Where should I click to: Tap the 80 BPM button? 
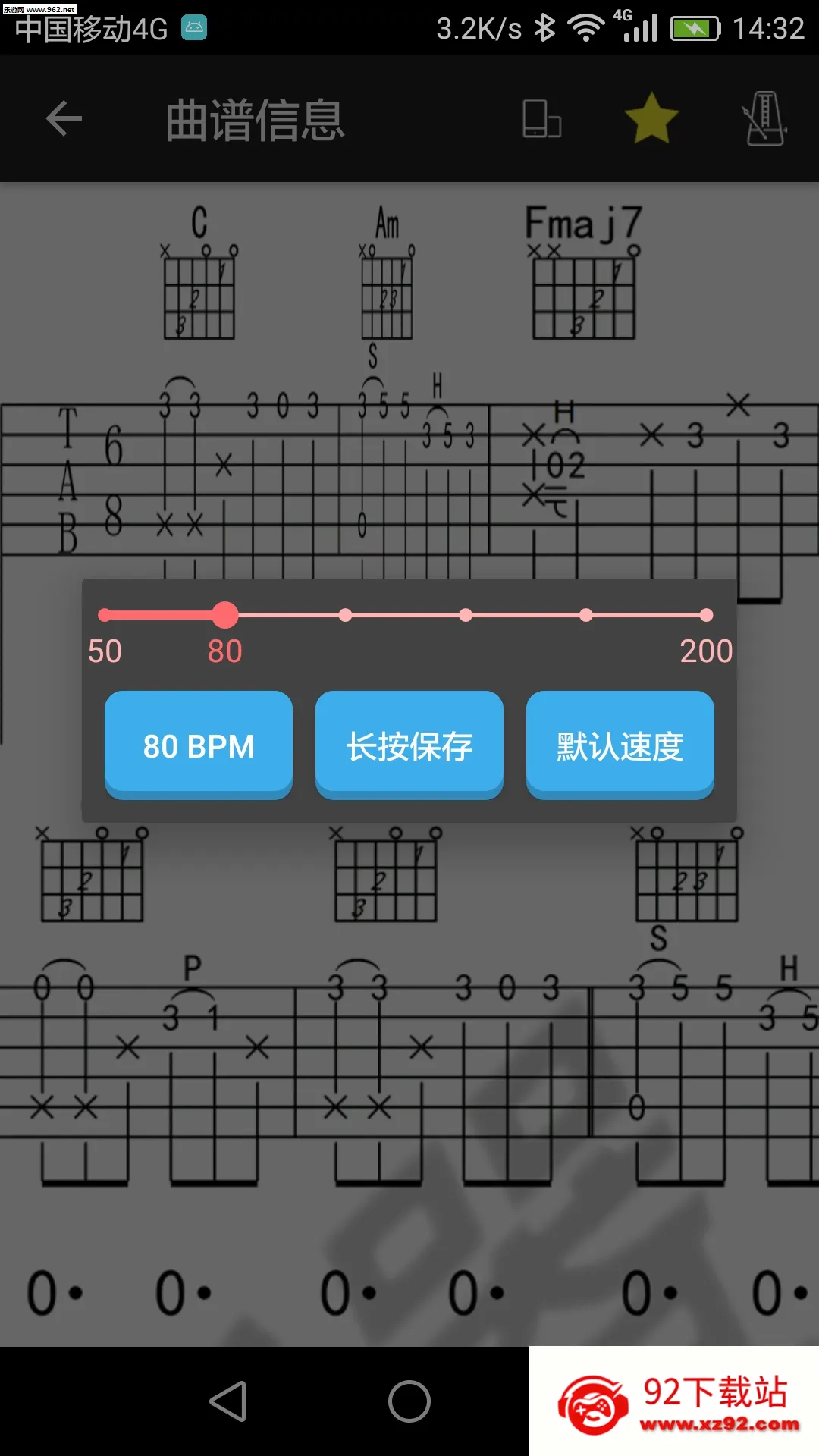(199, 745)
